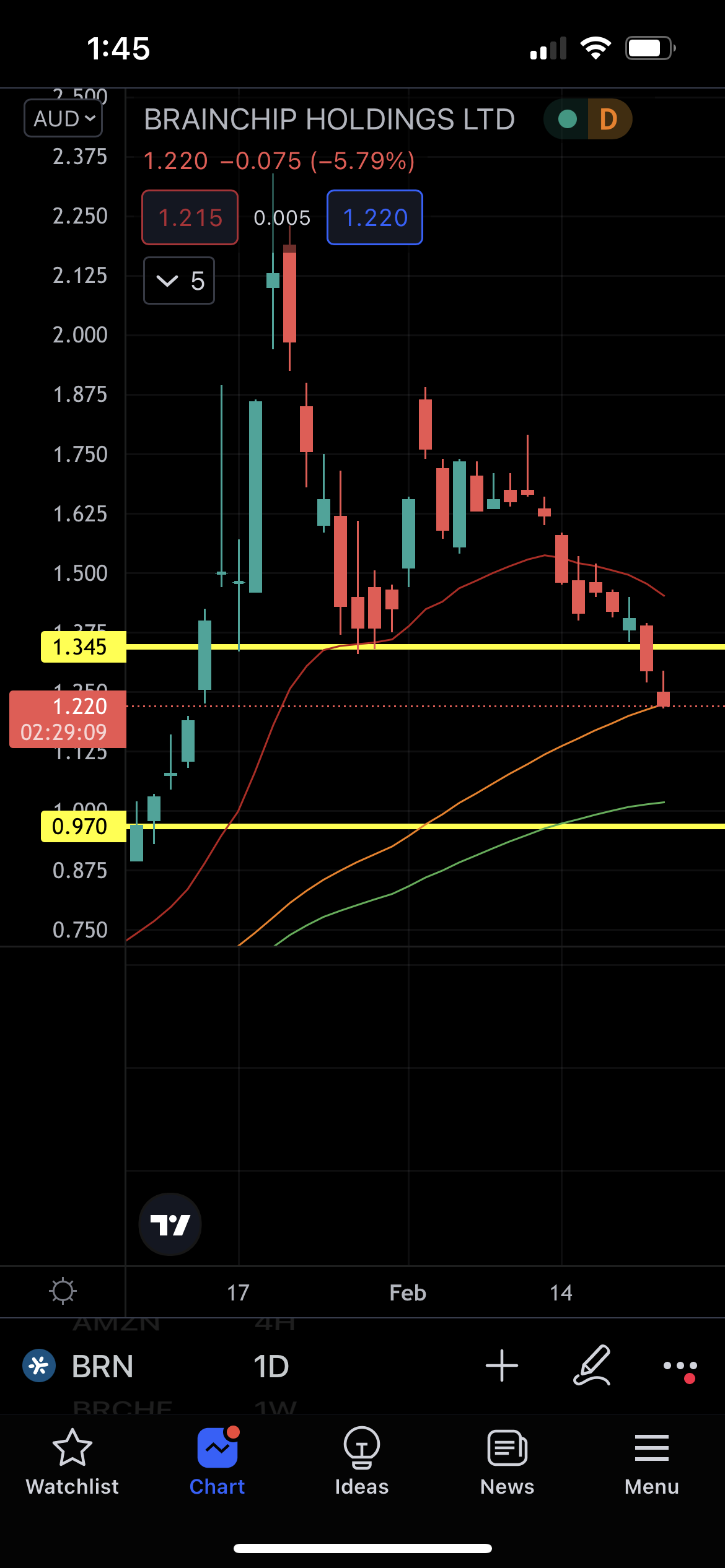Add an indicator with the plus icon
This screenshot has width=725, height=1568.
501,1365
